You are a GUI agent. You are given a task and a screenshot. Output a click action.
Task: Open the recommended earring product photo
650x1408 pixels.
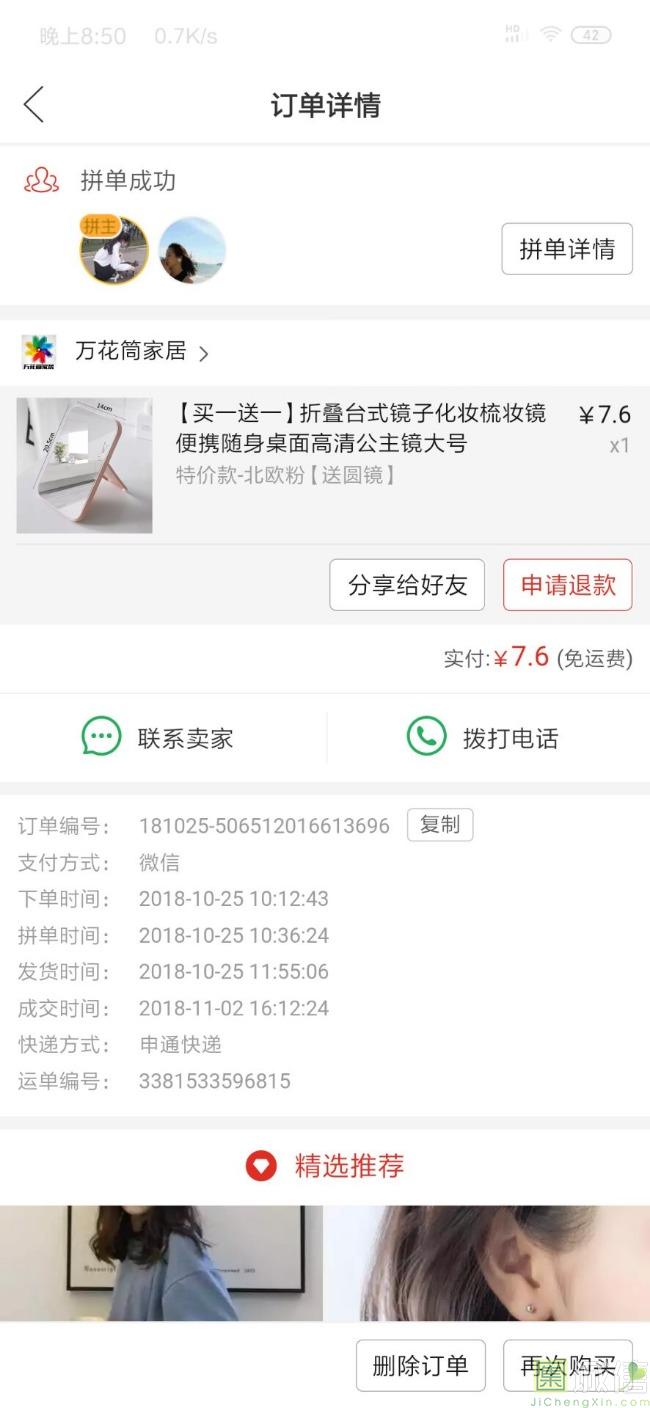pos(488,1262)
